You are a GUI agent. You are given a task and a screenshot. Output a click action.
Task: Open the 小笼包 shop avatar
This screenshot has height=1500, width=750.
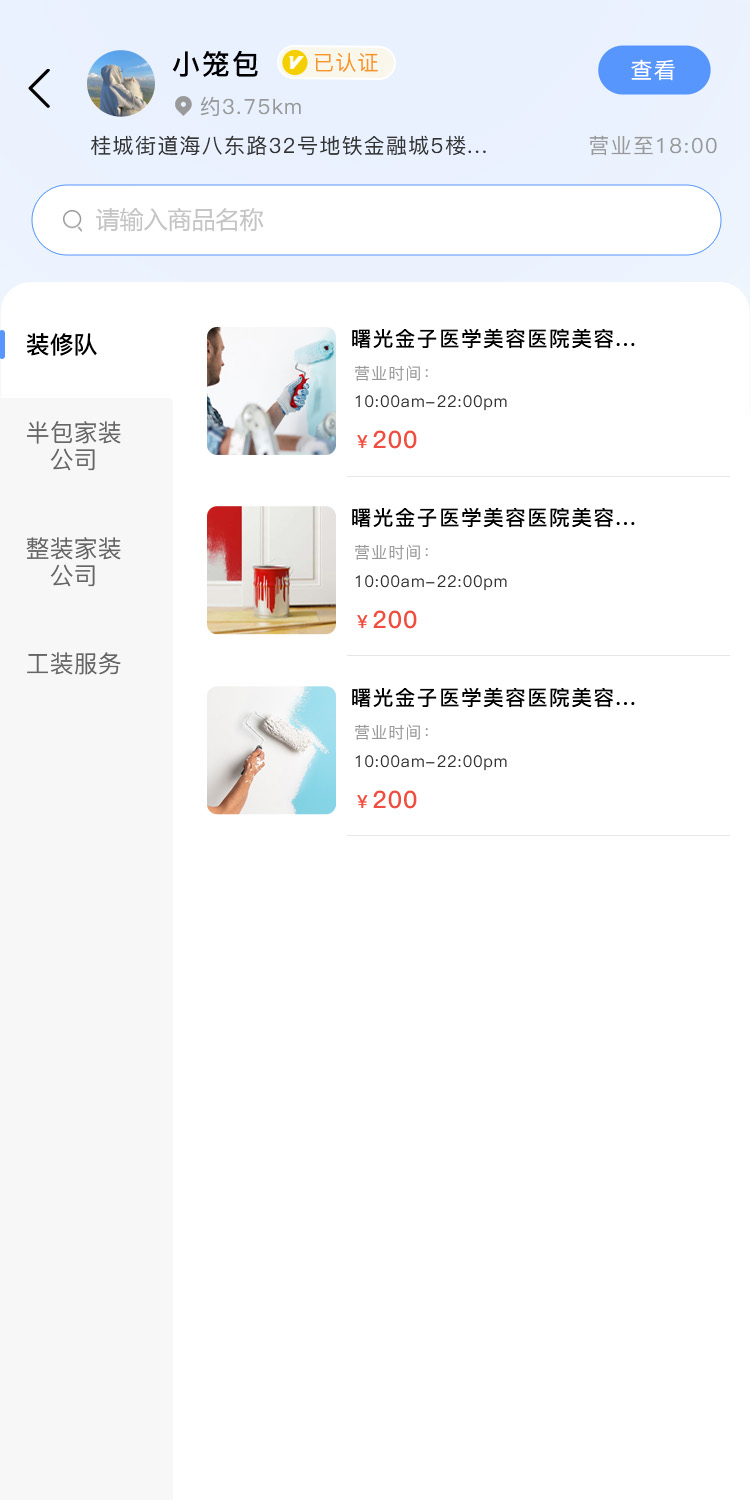121,84
